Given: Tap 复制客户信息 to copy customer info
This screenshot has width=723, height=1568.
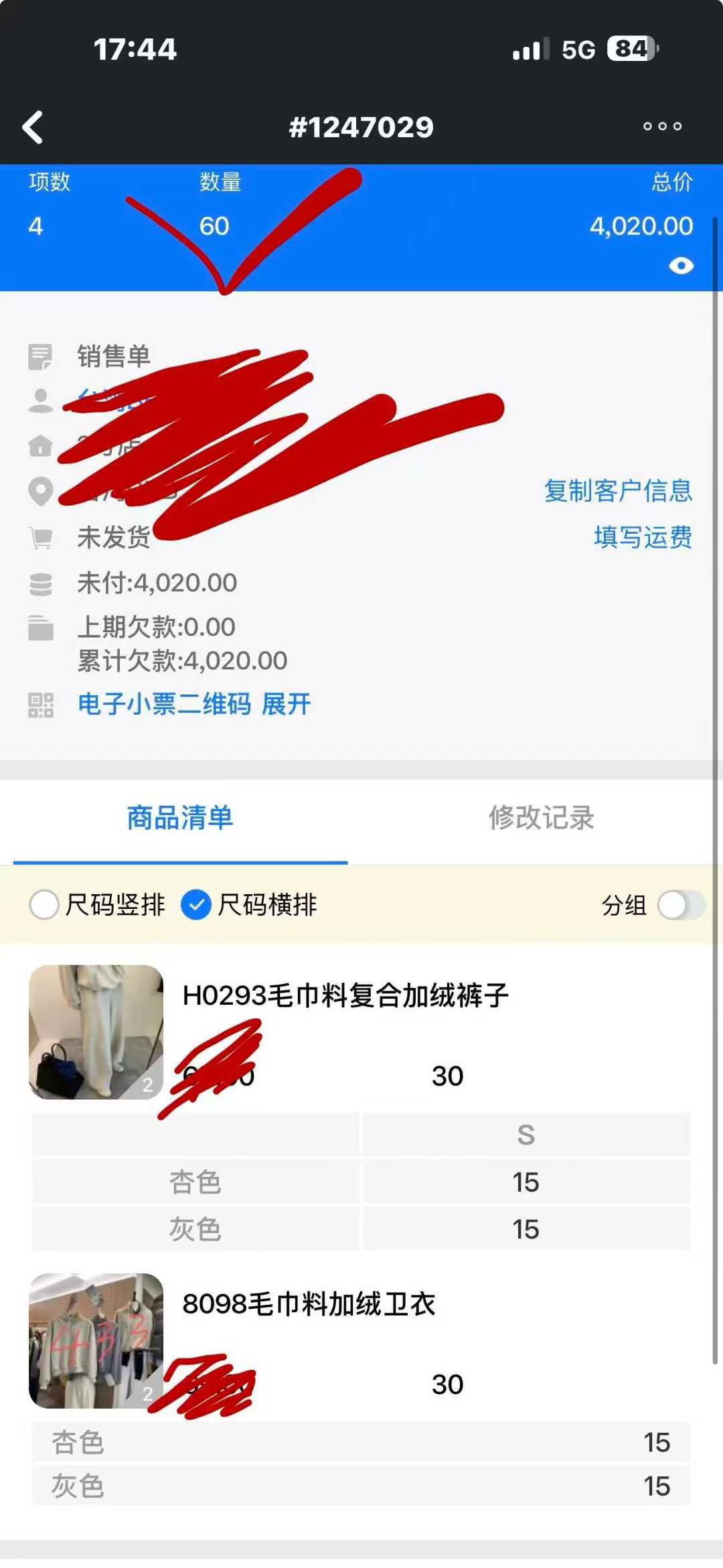Looking at the screenshot, I should pos(617,491).
